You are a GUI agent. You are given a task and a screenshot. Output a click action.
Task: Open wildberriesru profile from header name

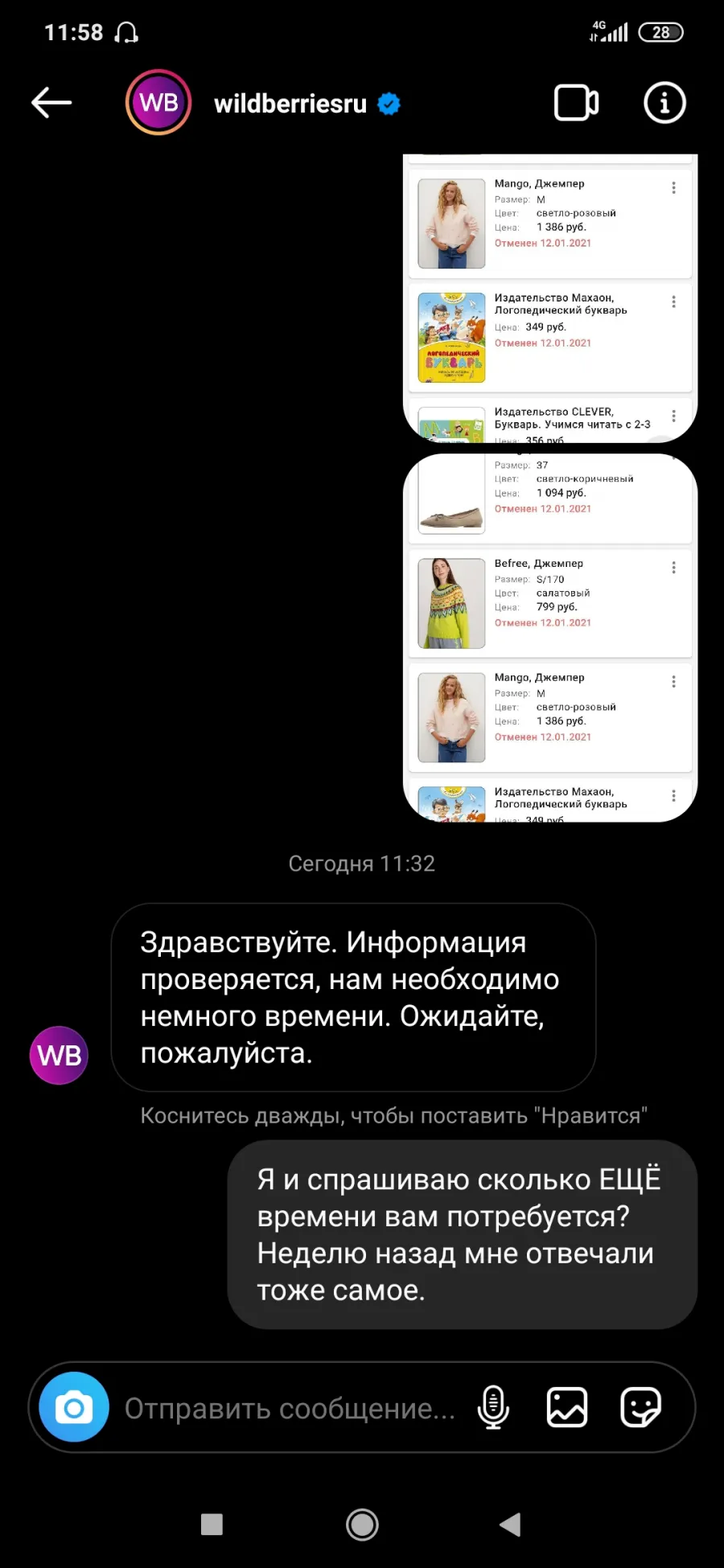tap(290, 104)
